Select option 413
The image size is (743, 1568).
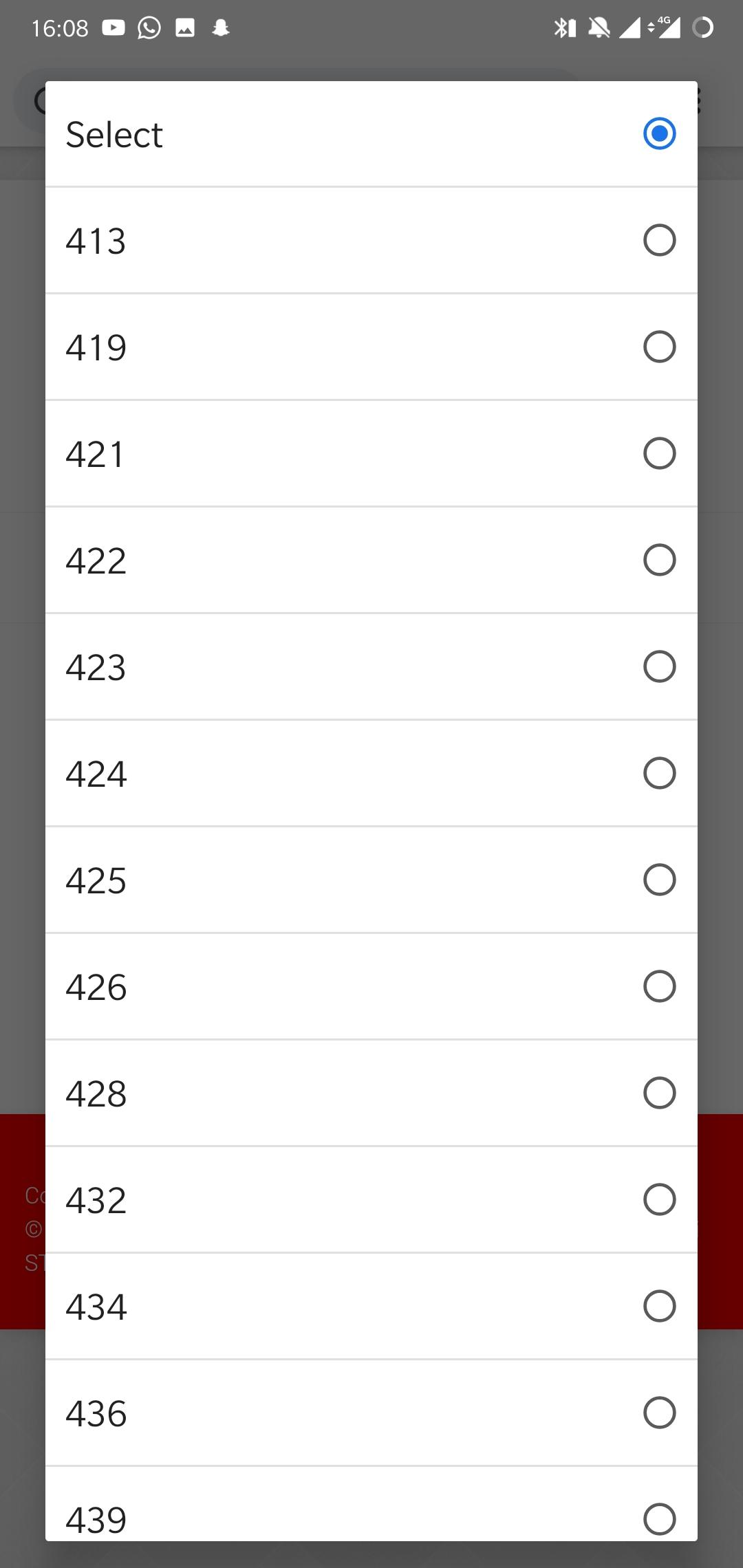tap(371, 241)
